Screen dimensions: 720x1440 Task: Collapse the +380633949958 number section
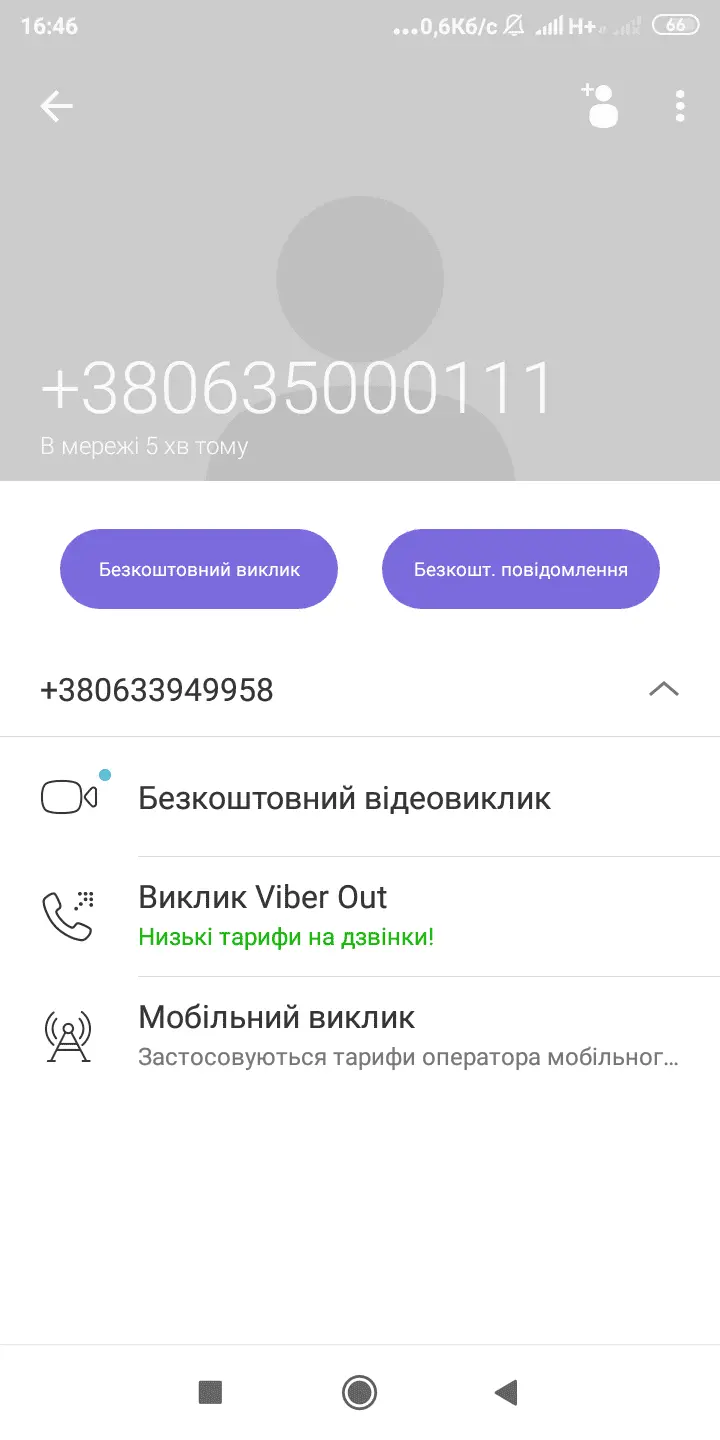coord(663,689)
